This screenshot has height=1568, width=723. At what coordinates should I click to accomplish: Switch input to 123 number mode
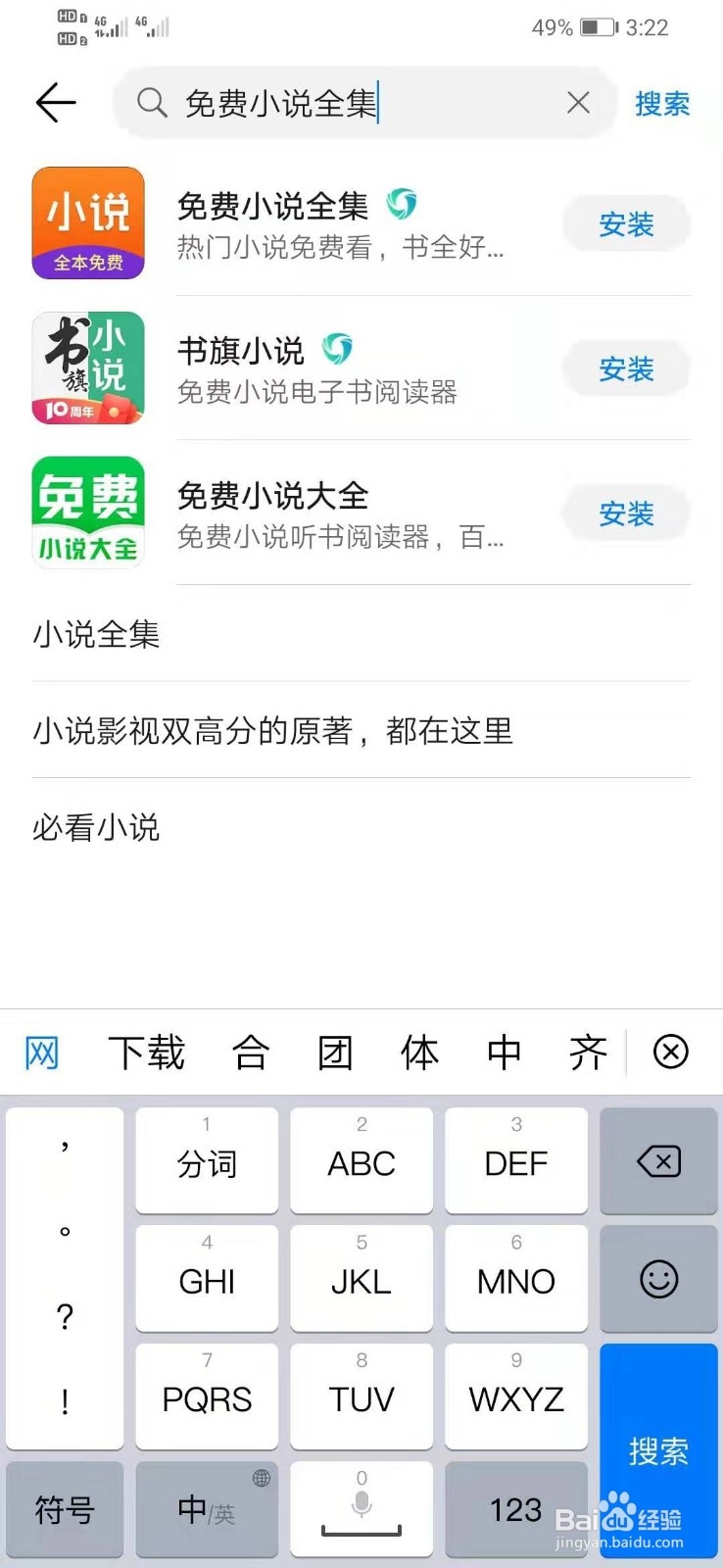point(516,1511)
